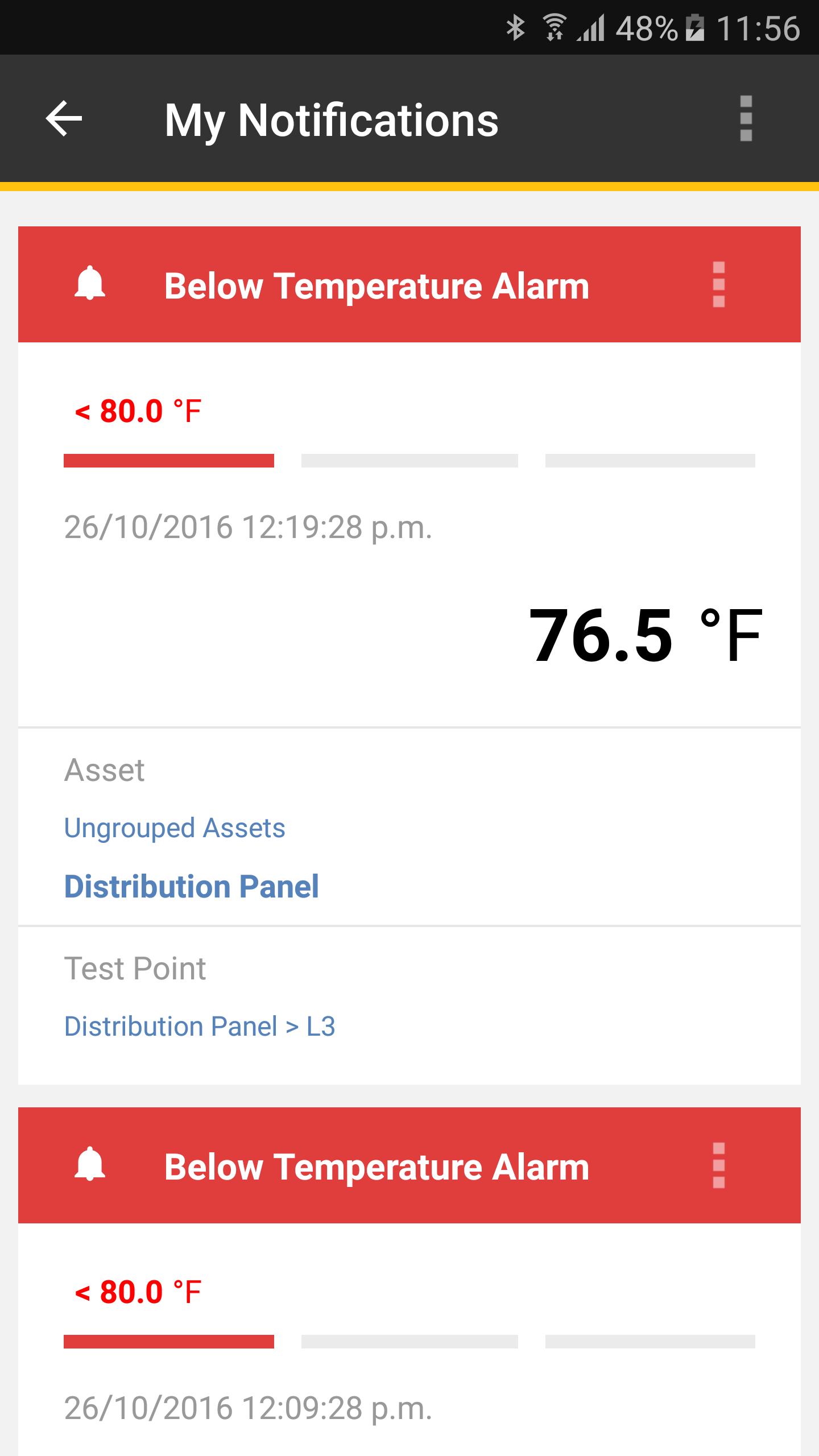
Task: Go back from My Notifications
Action: click(x=64, y=118)
